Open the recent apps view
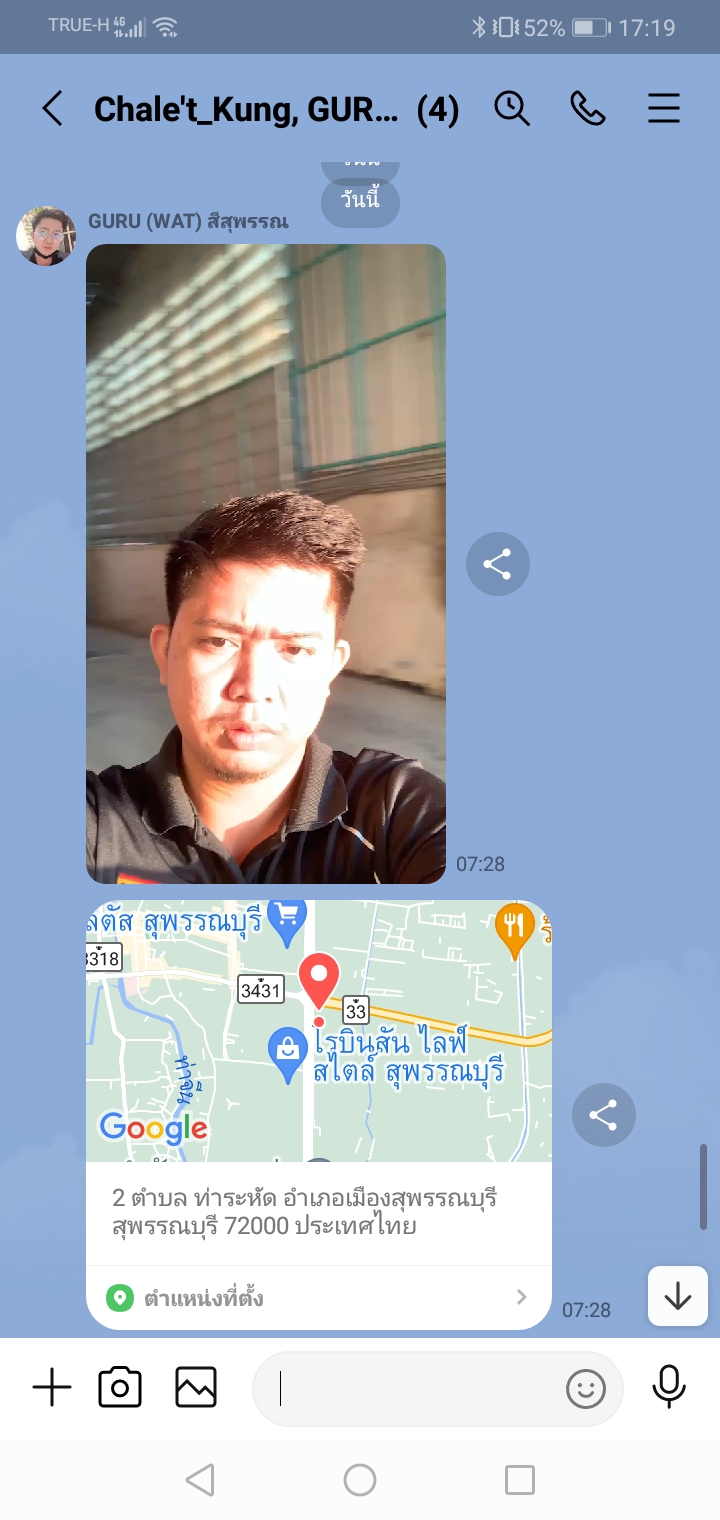The height and width of the screenshot is (1520, 720). pyautogui.click(x=520, y=1480)
